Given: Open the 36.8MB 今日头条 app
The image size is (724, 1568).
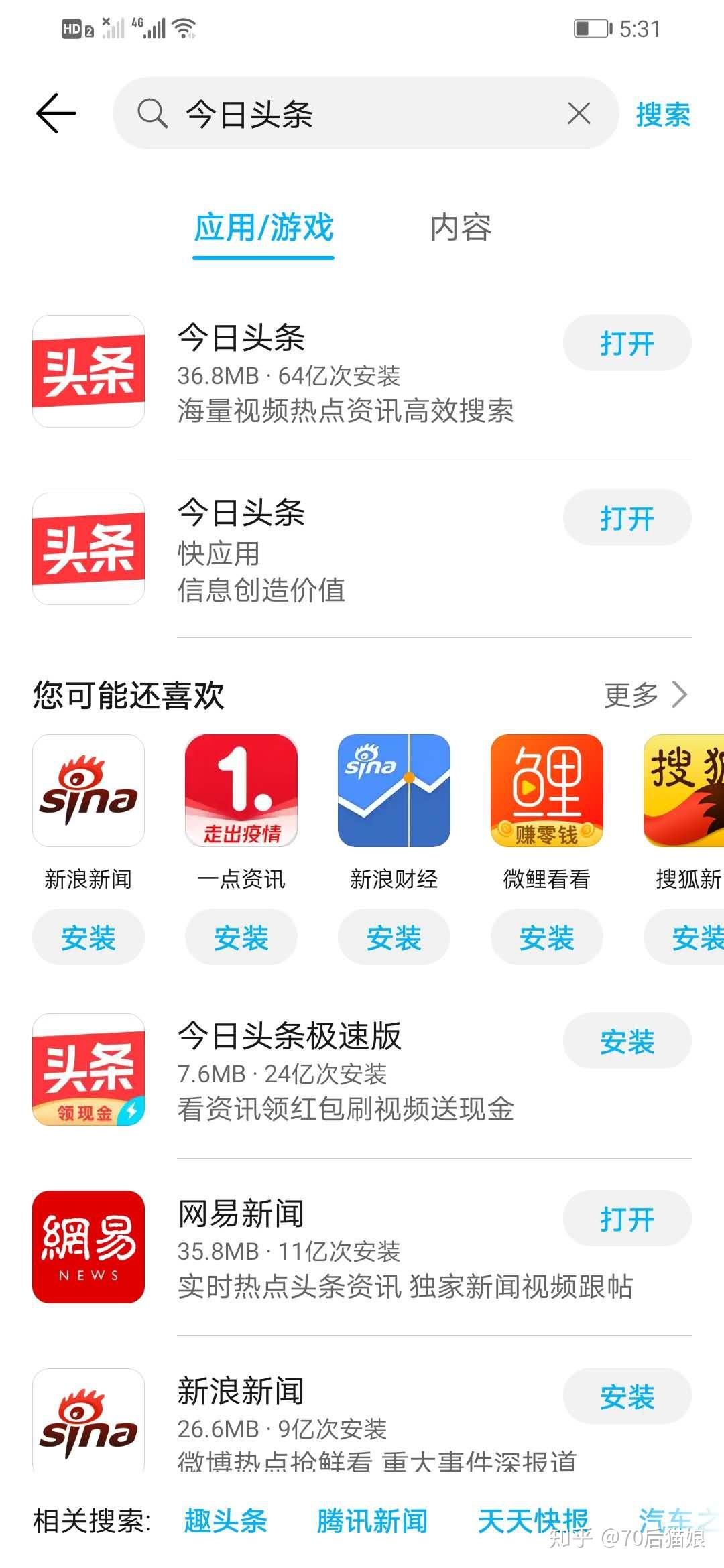Looking at the screenshot, I should (626, 344).
